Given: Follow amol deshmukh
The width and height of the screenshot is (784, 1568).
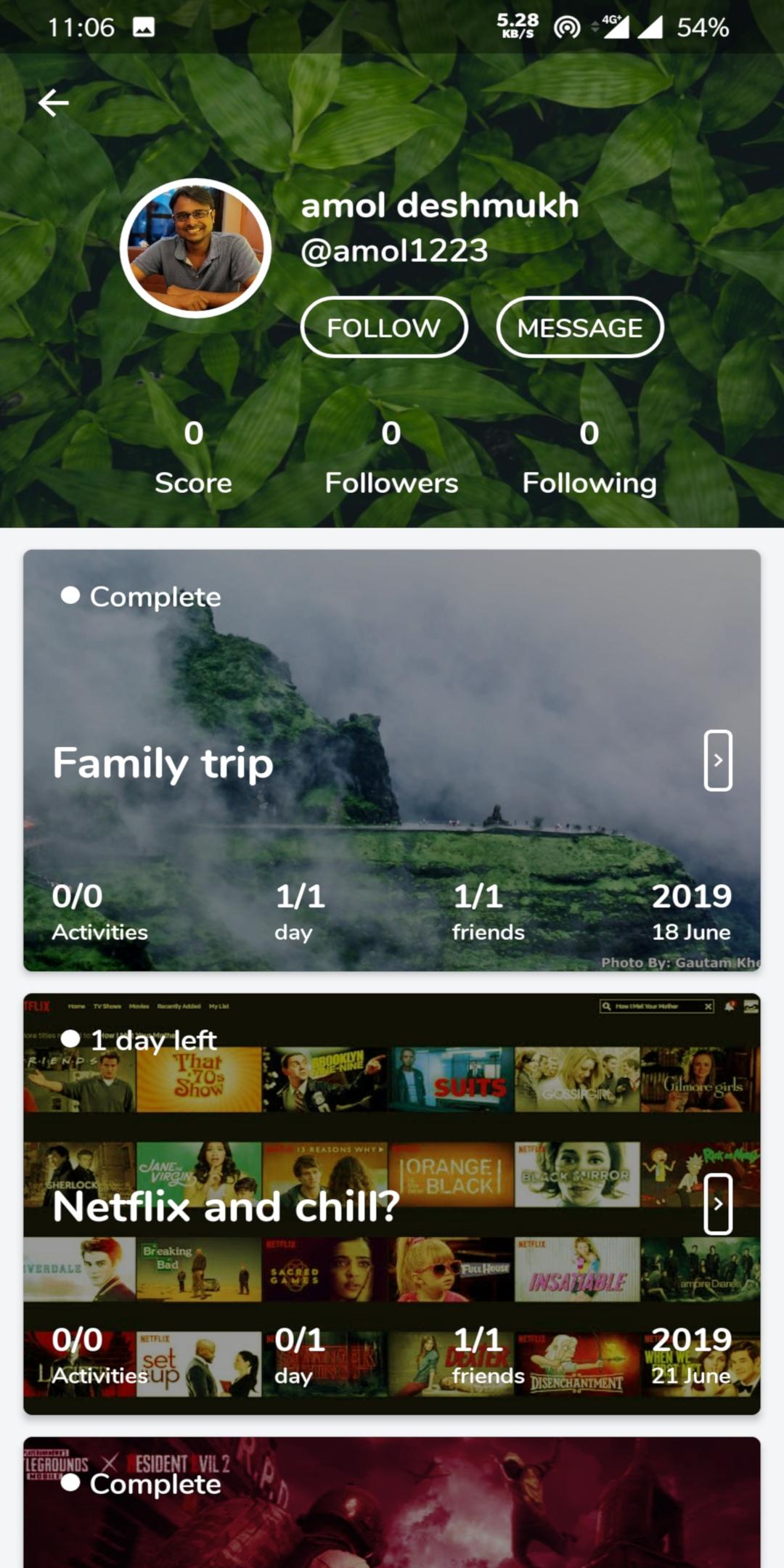Looking at the screenshot, I should point(384,327).
